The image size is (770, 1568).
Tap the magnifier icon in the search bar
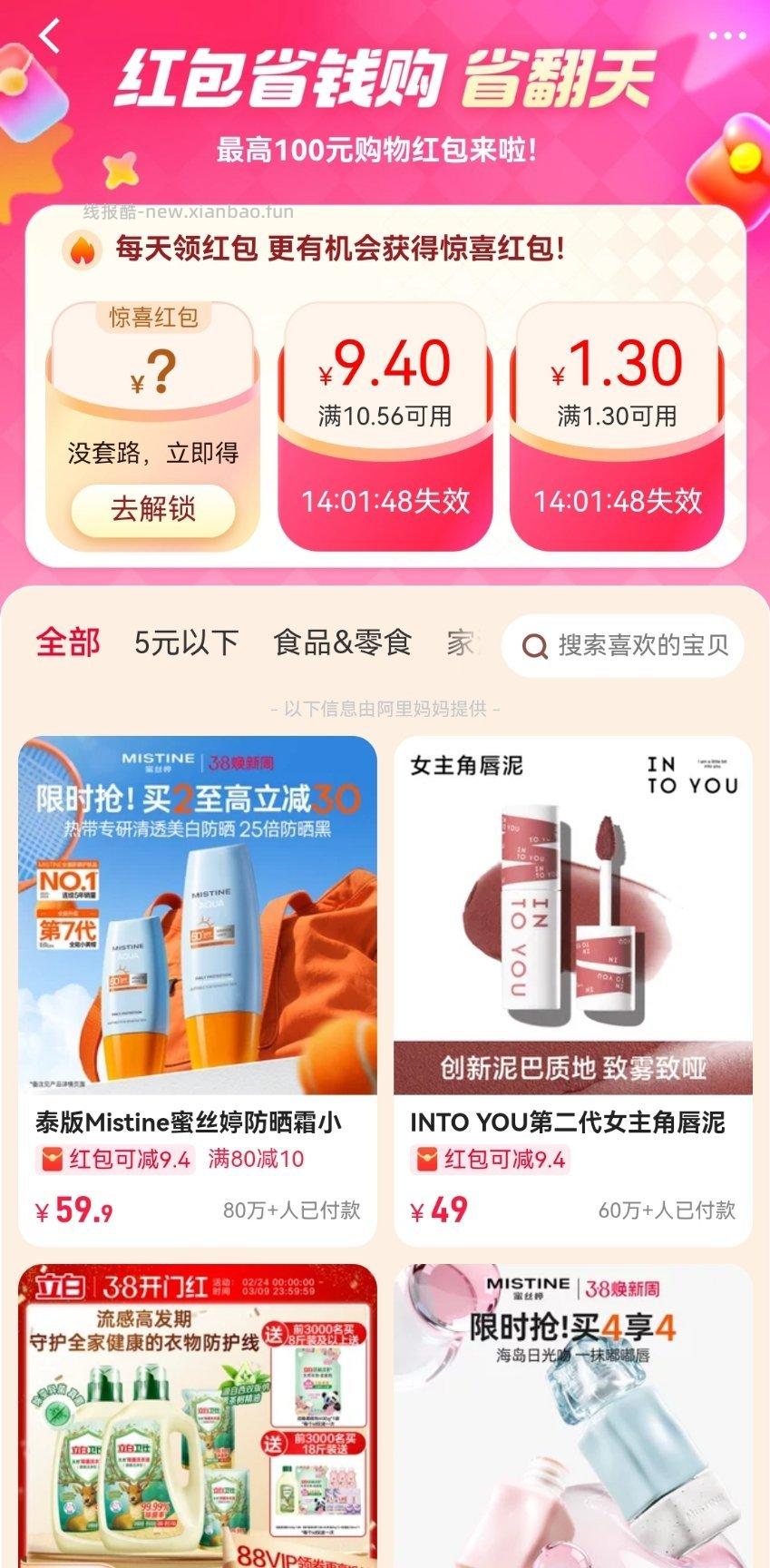click(535, 643)
